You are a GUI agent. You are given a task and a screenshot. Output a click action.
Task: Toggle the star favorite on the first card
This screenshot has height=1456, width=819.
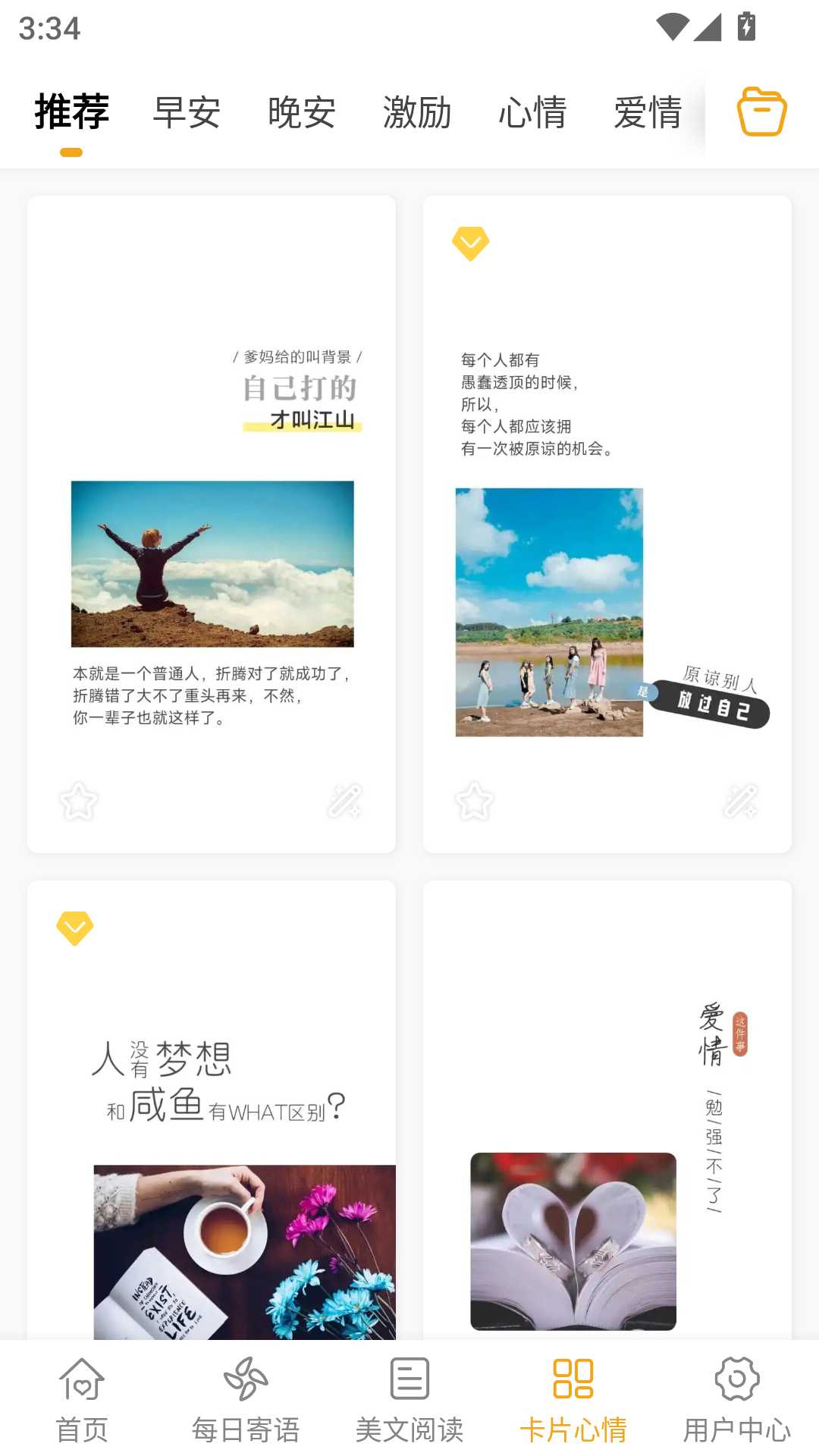pos(78,802)
